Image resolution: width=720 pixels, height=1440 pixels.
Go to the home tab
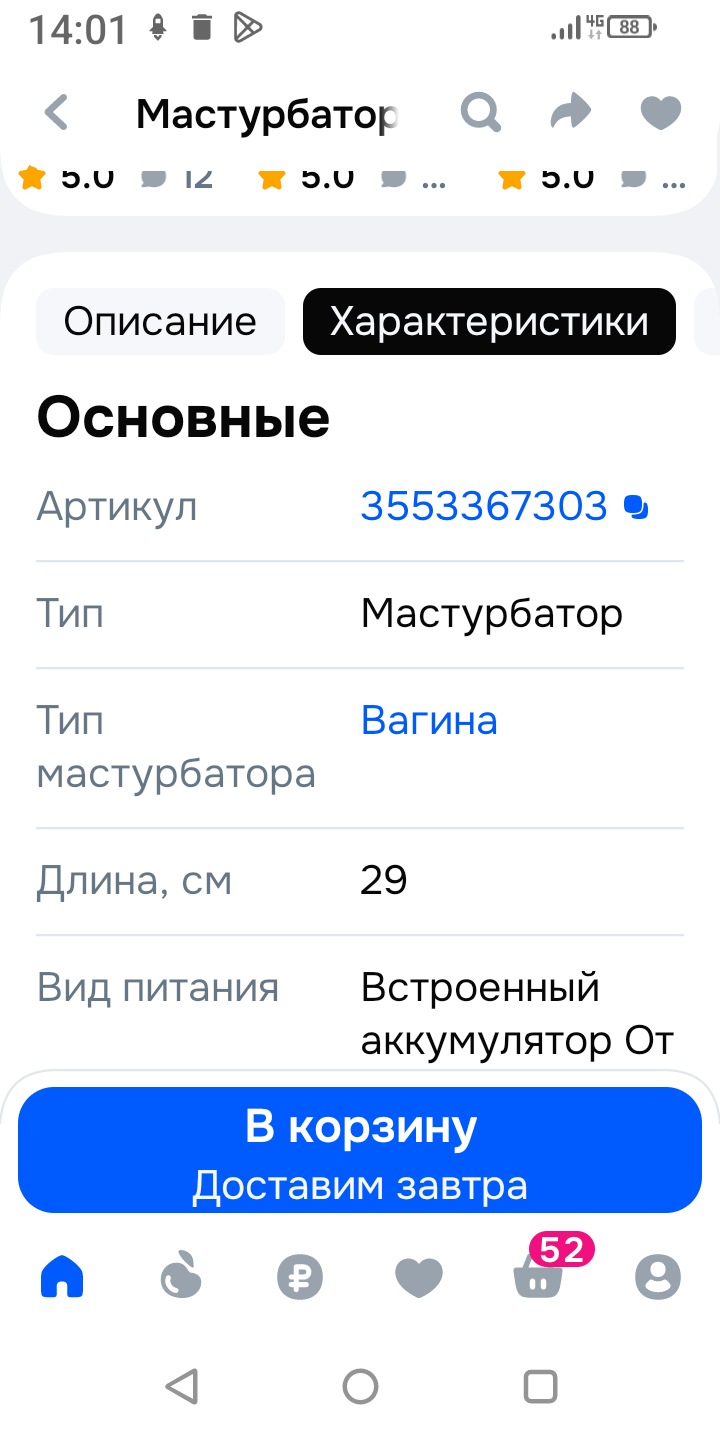(62, 1277)
